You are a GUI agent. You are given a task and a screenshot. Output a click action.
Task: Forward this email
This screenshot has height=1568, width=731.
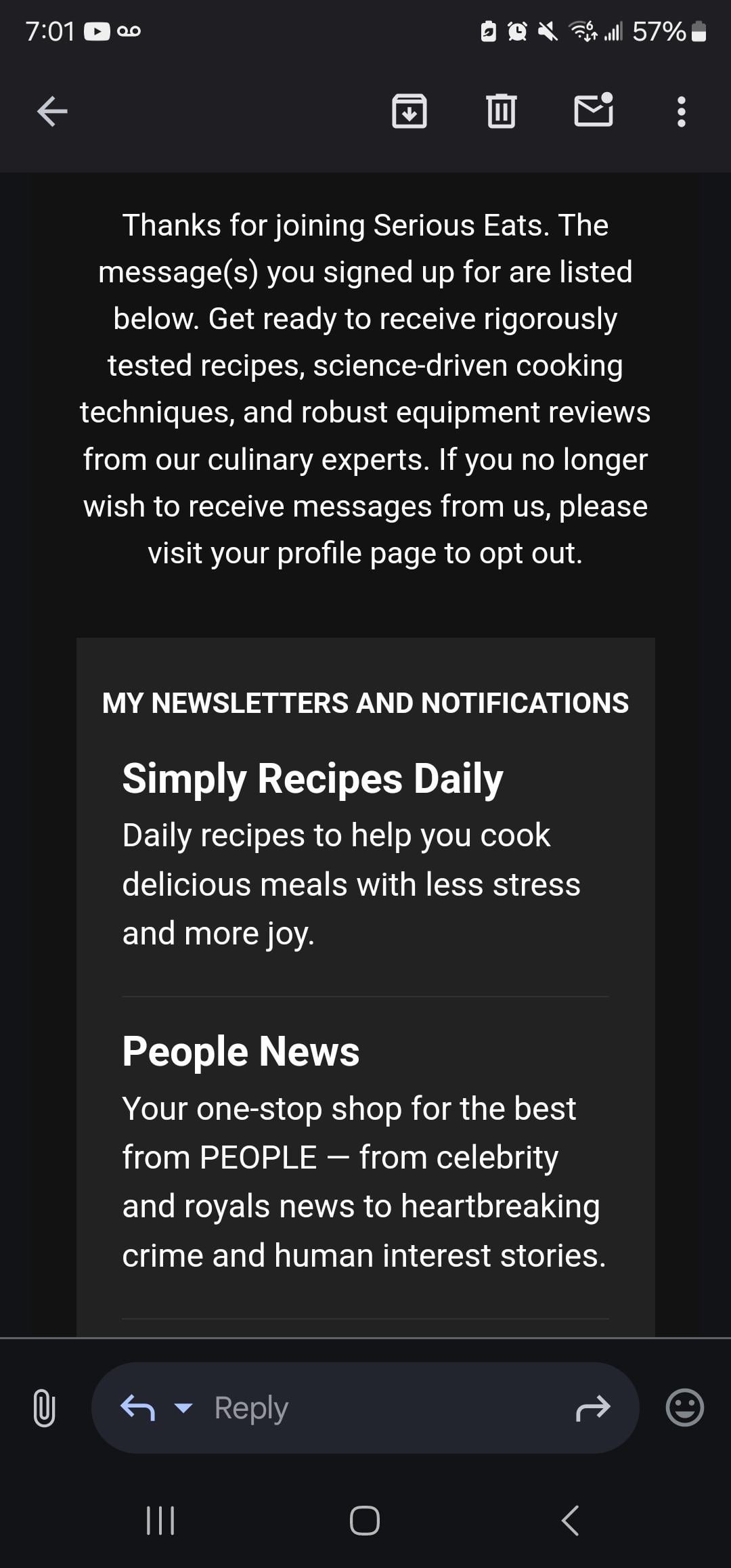point(593,1408)
